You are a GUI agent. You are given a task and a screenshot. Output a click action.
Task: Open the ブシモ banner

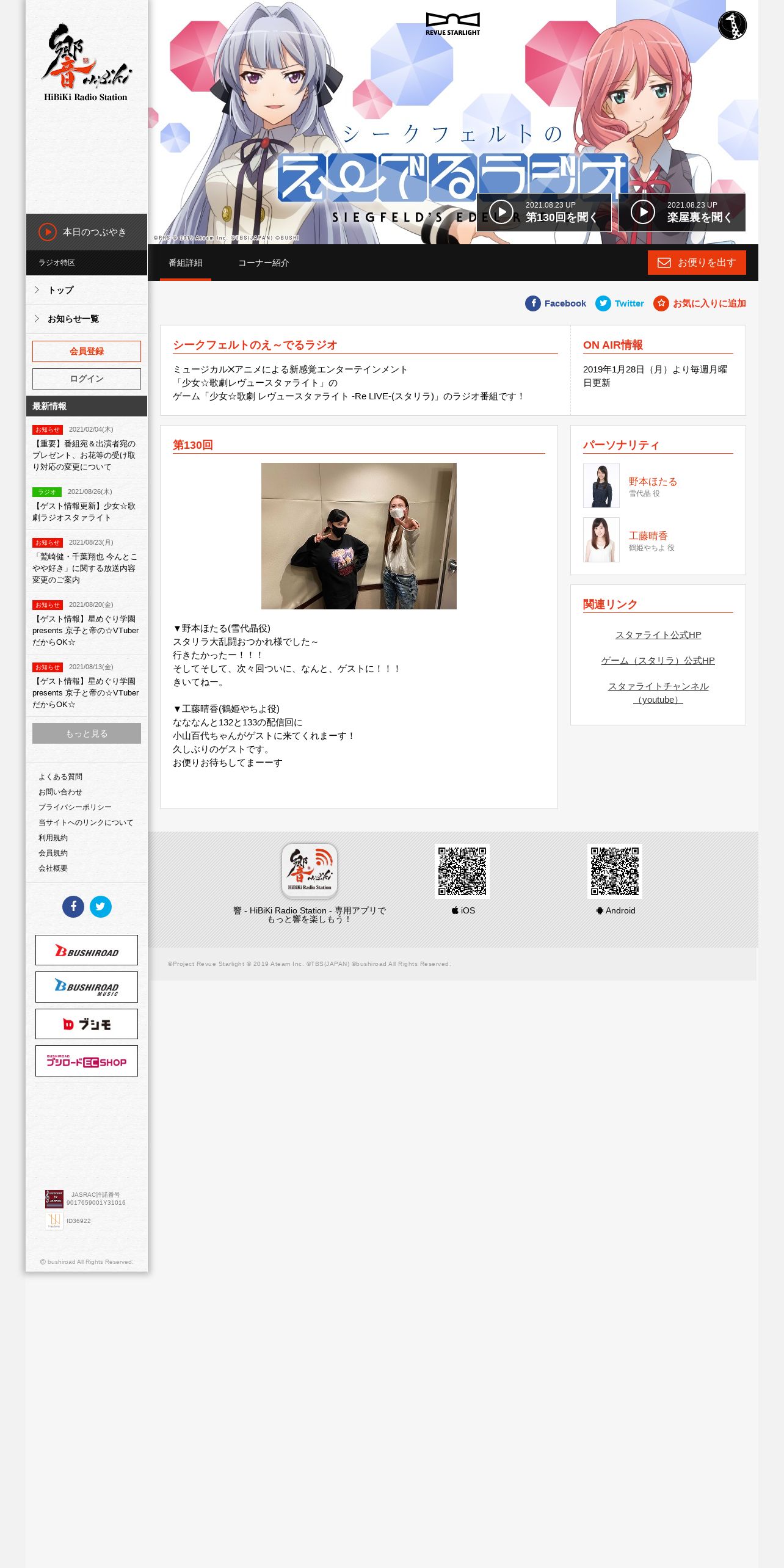click(x=87, y=1024)
